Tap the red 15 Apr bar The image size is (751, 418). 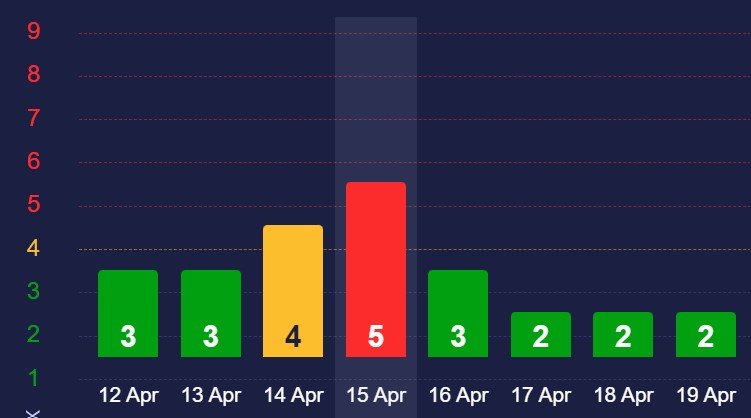376,269
